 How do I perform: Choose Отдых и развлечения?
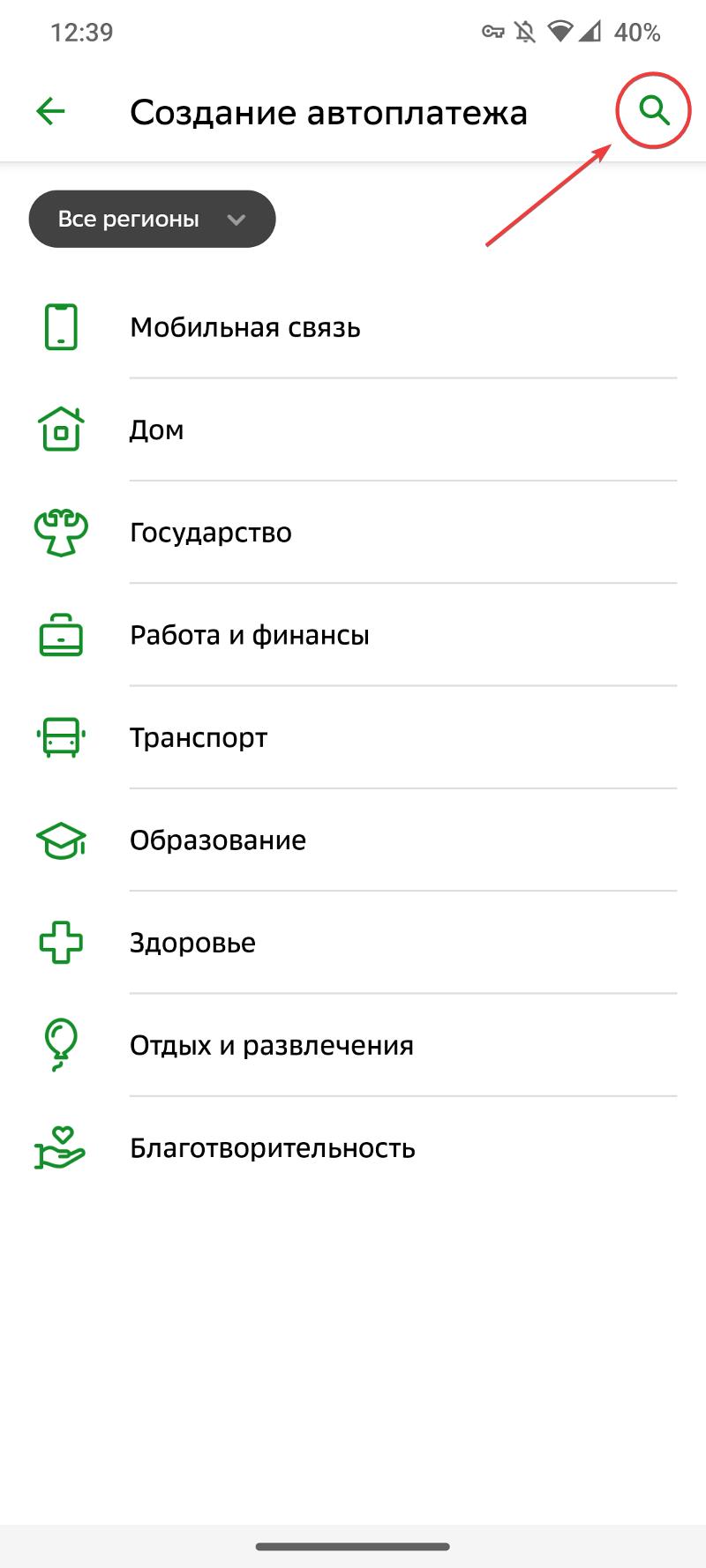click(353, 1045)
